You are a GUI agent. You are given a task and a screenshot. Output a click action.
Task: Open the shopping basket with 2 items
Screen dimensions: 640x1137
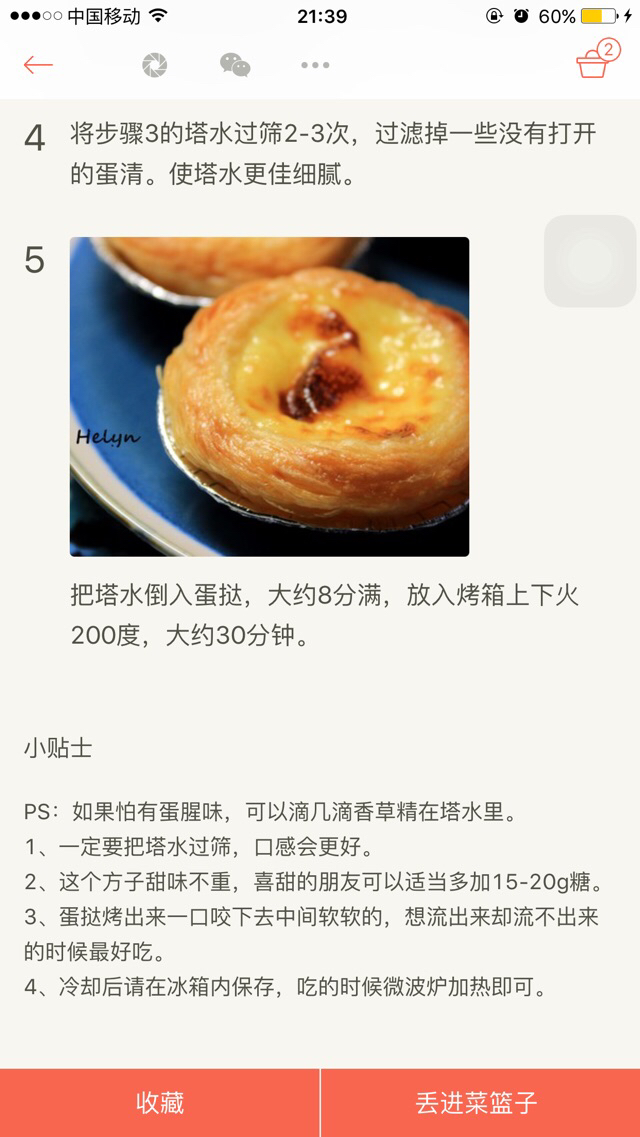597,60
